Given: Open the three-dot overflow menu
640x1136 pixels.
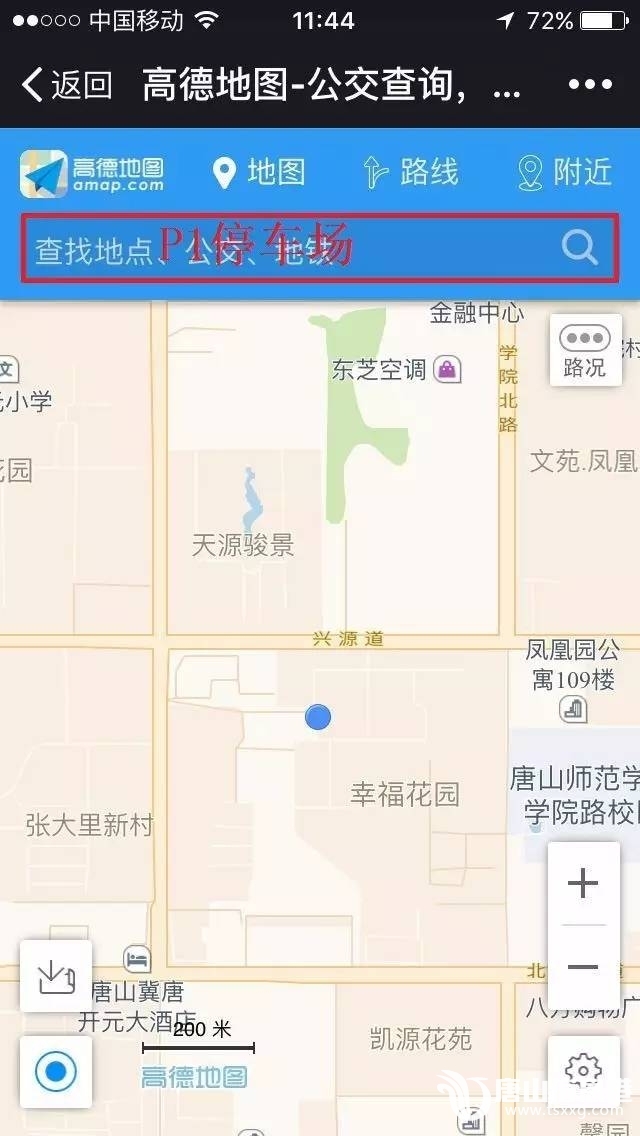Looking at the screenshot, I should click(x=589, y=85).
